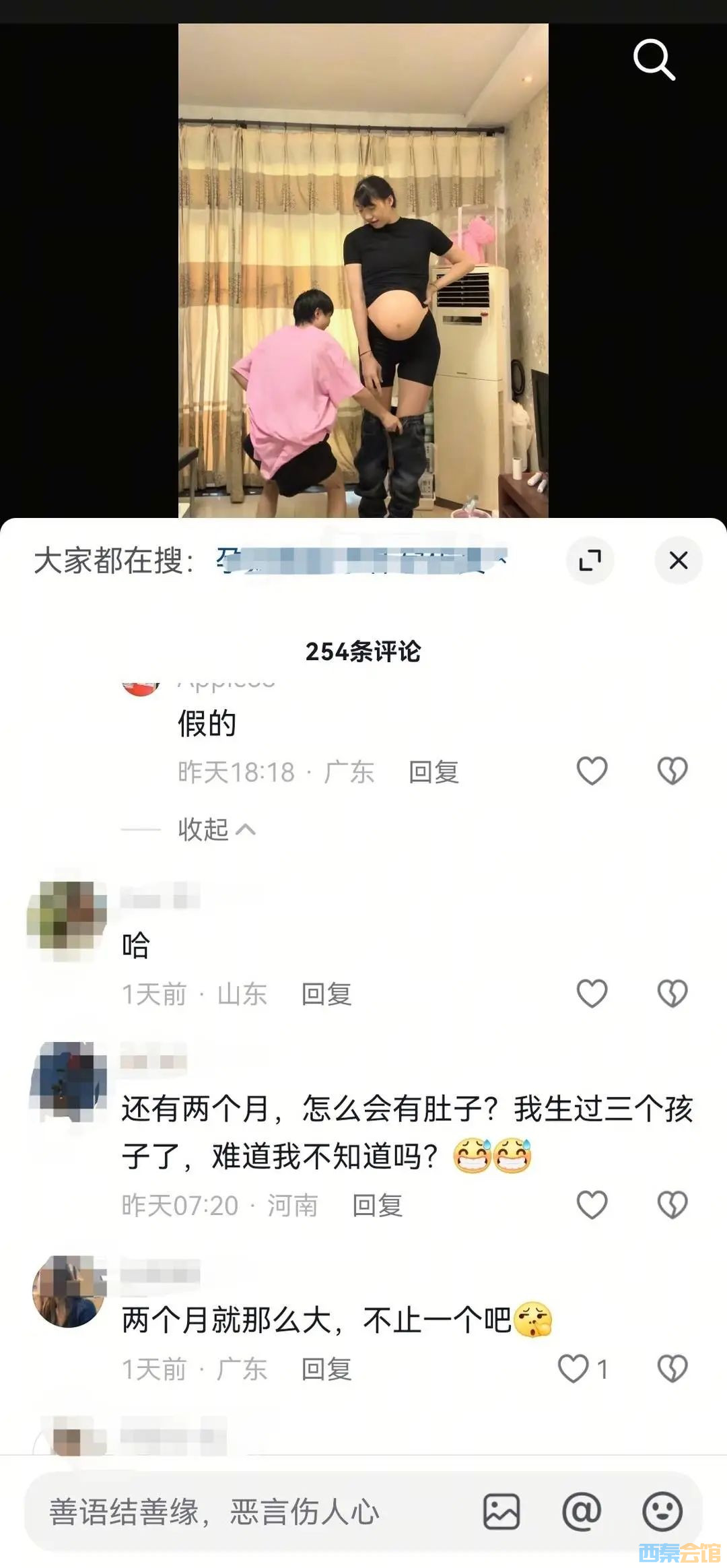Like the 河南 comment about 还有两个月

(592, 1205)
